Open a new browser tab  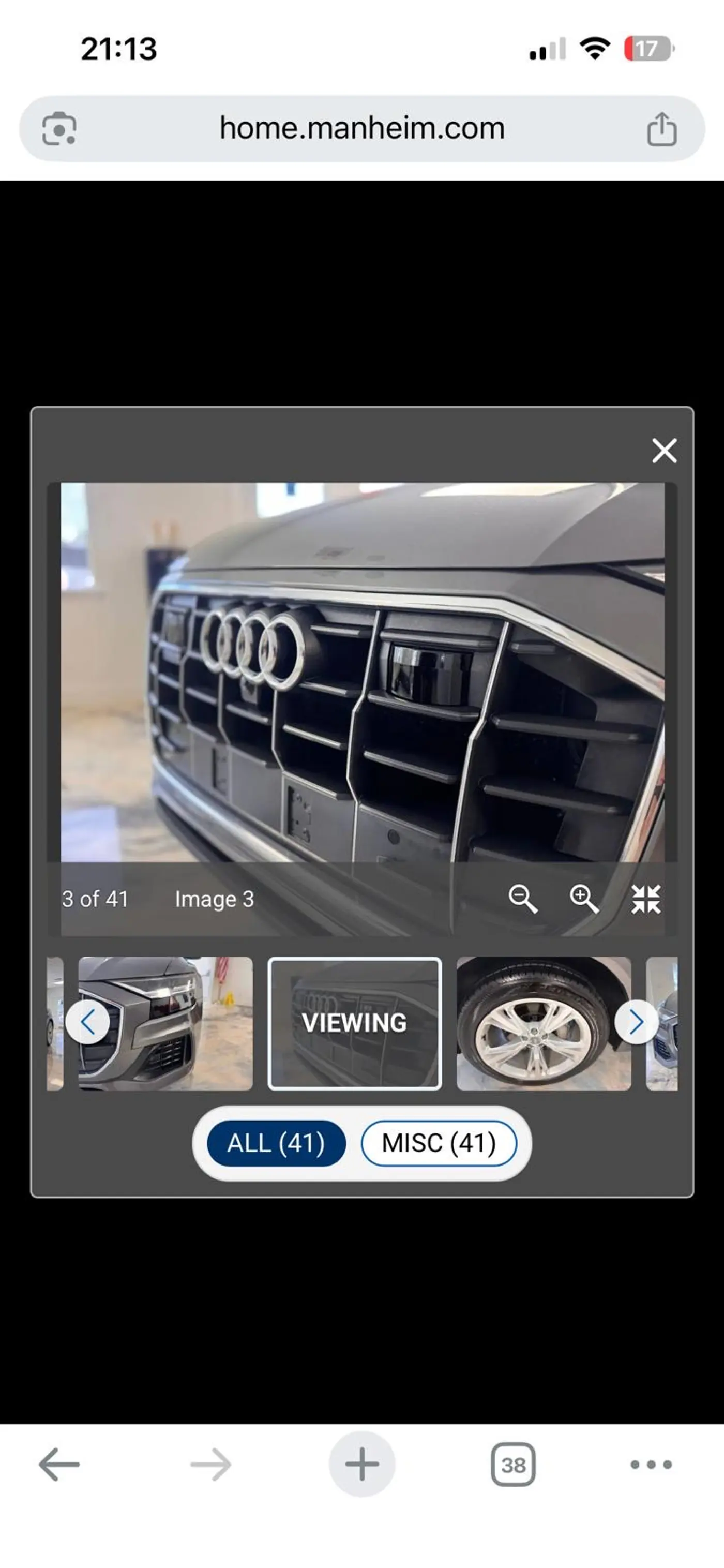pyautogui.click(x=362, y=1464)
